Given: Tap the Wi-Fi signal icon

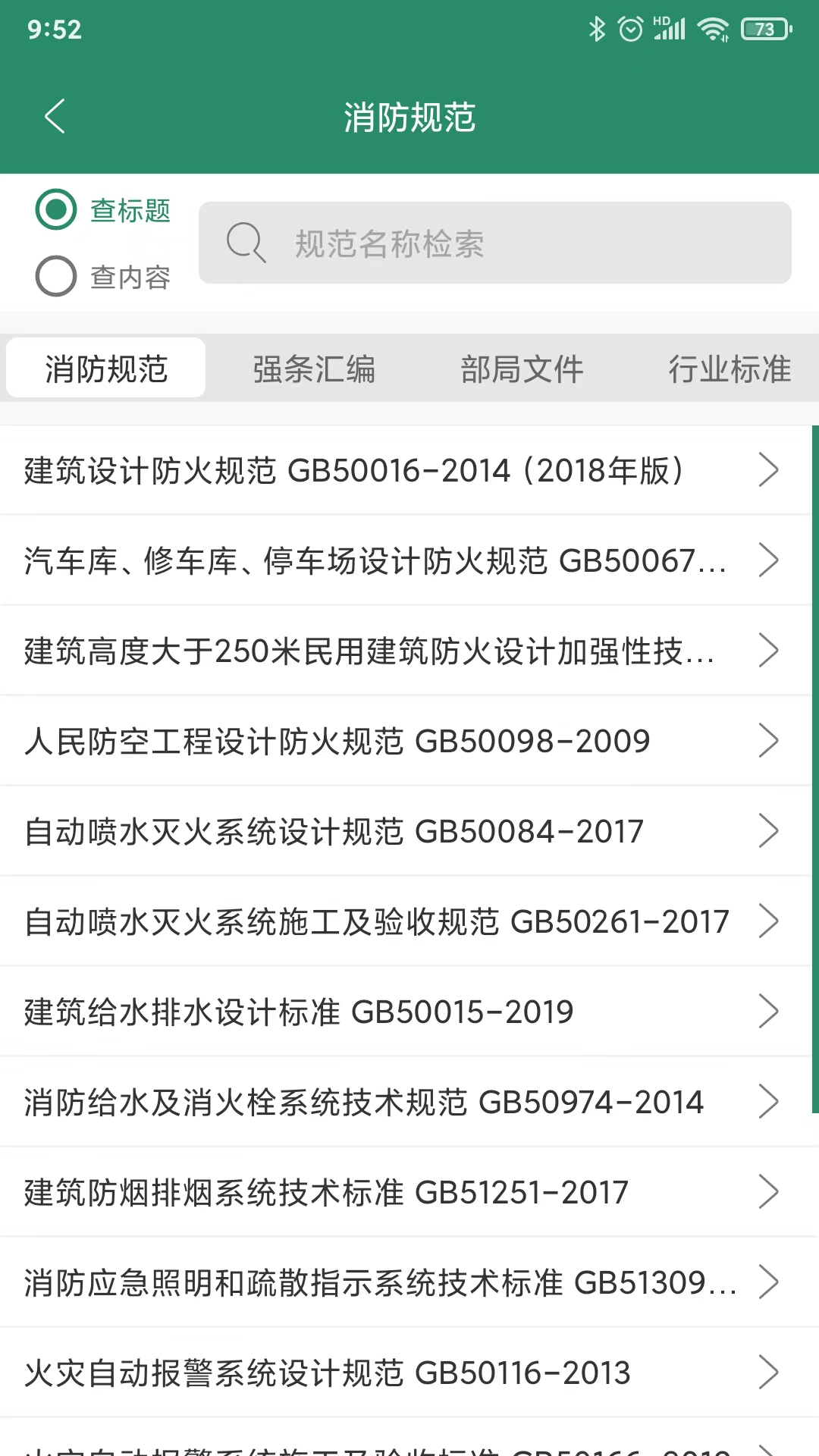Looking at the screenshot, I should point(713,27).
